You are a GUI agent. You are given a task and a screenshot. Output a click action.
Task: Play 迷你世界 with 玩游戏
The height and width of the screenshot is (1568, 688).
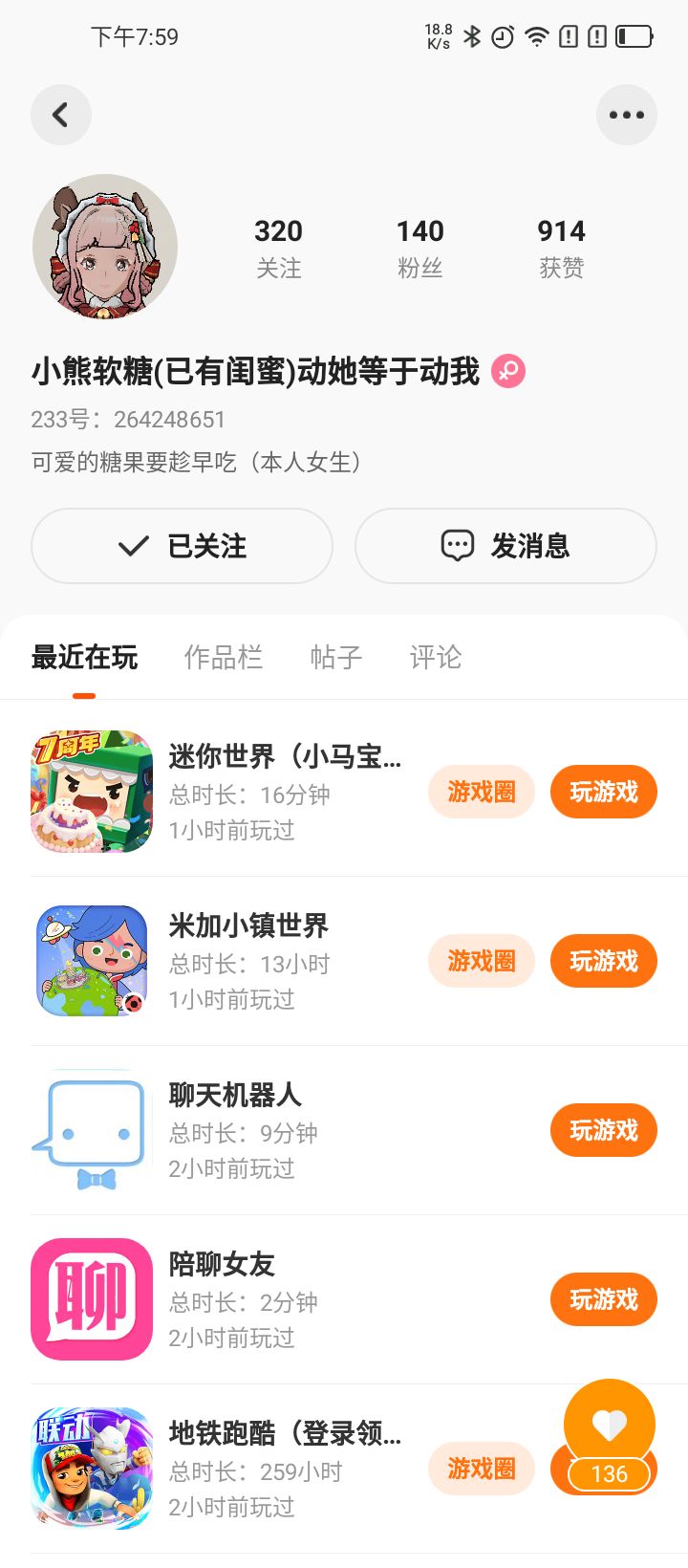(603, 792)
